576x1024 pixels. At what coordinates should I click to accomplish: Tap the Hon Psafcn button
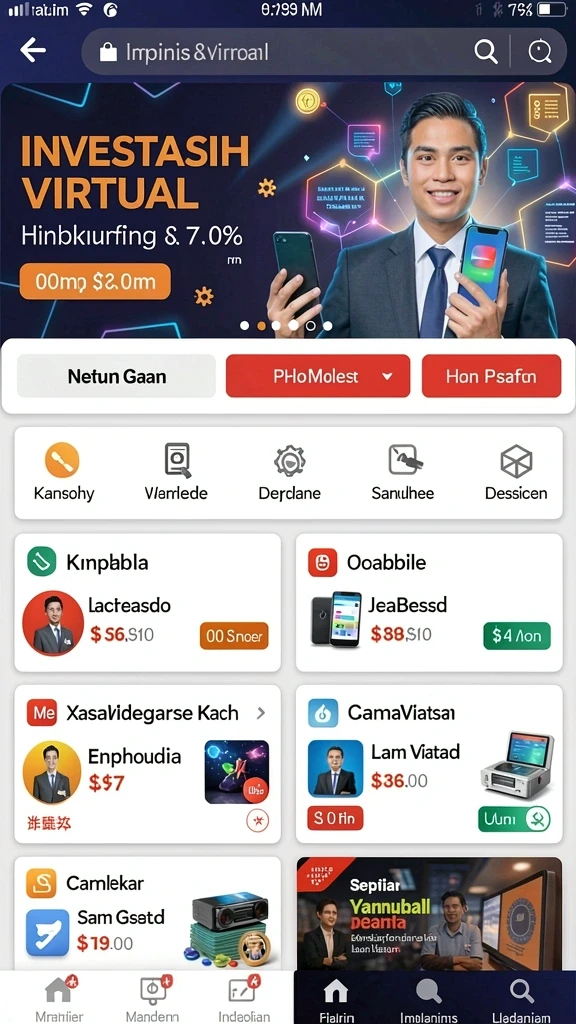tap(491, 376)
